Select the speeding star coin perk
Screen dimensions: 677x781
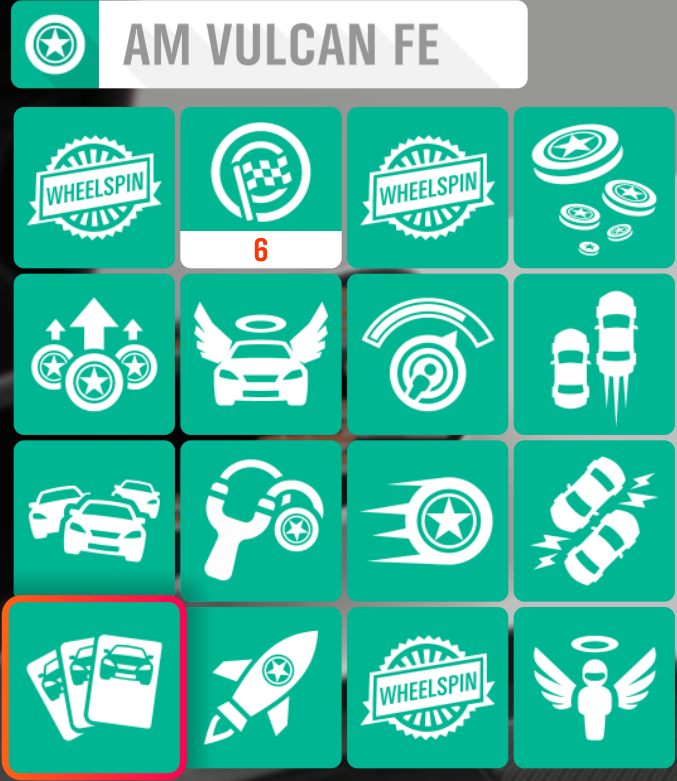point(427,521)
